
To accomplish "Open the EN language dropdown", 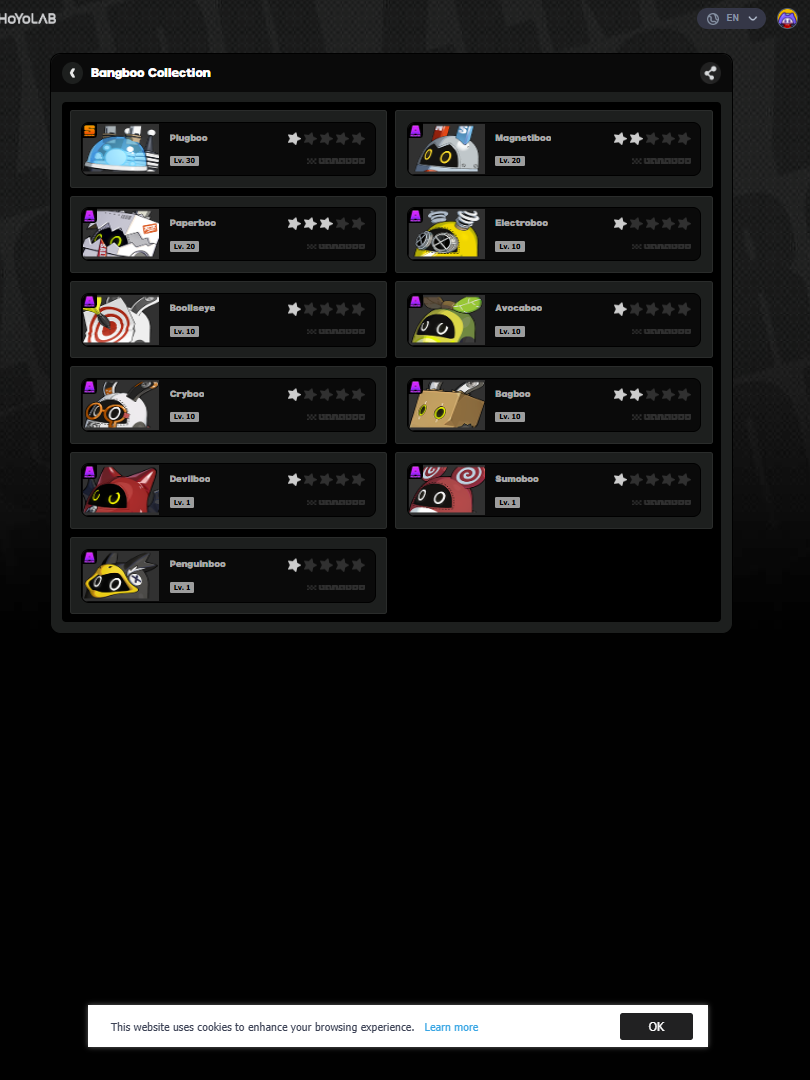I will click(x=732, y=18).
